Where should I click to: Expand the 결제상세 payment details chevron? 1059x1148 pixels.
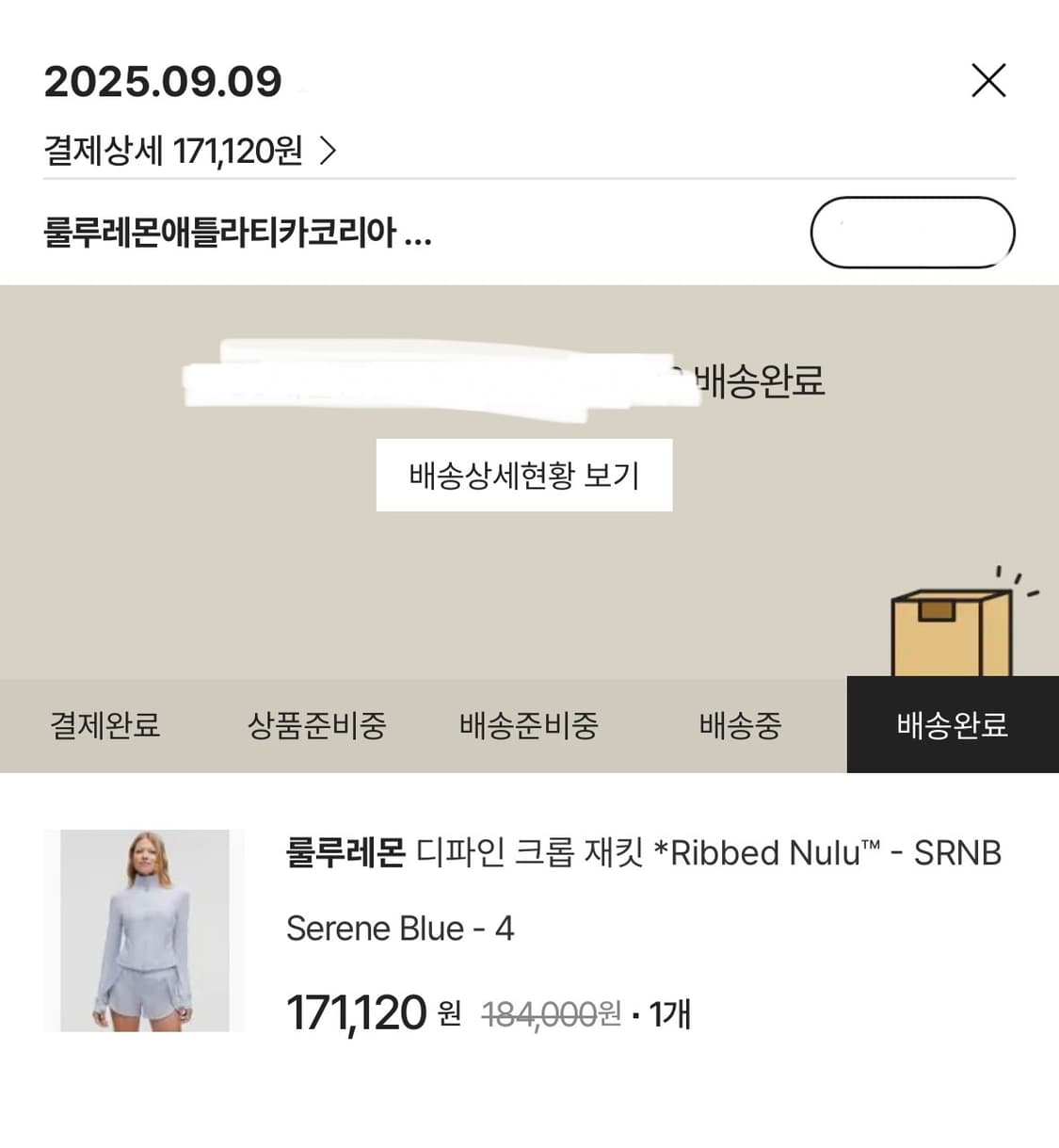(329, 151)
